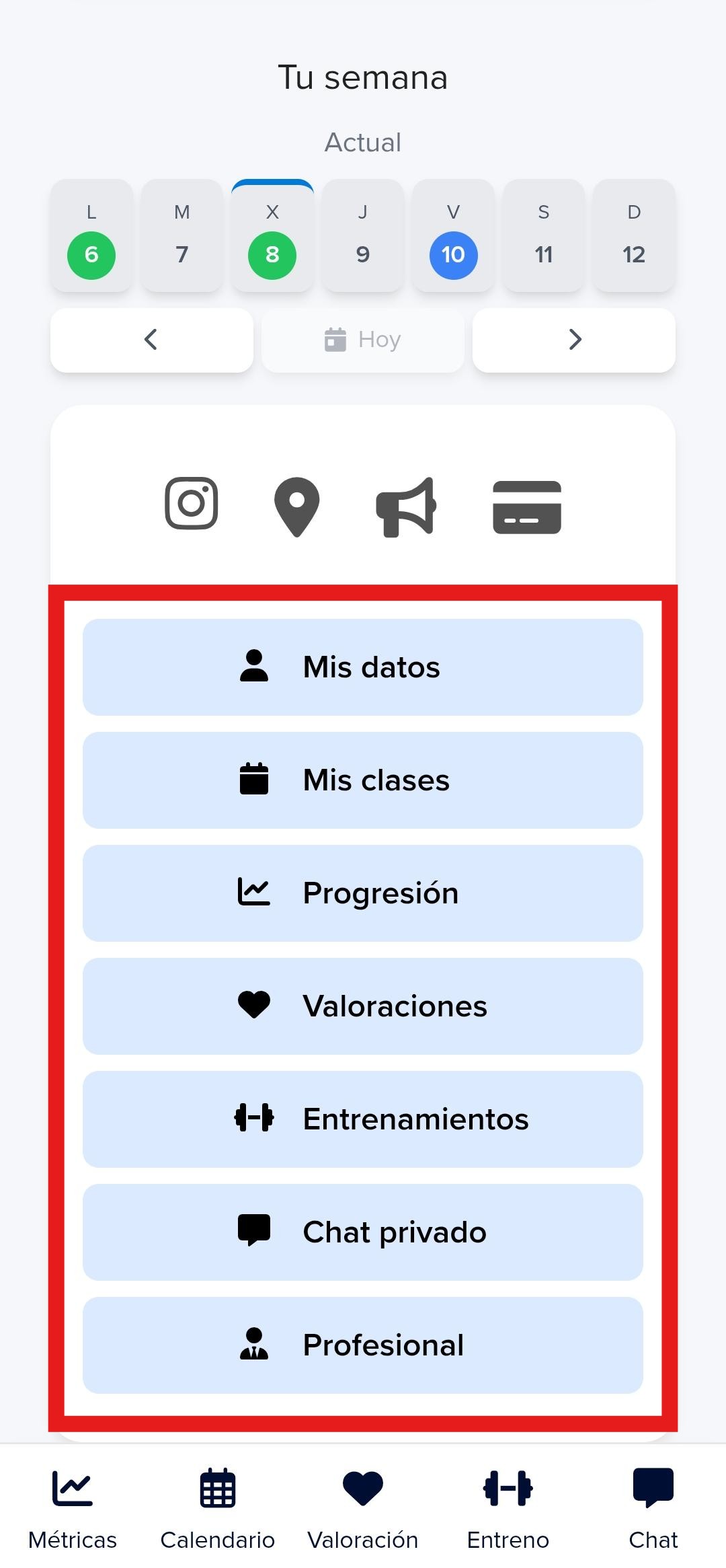Screen dimensions: 726x1568
Task: Open Entrenamientos list
Action: [363, 1119]
